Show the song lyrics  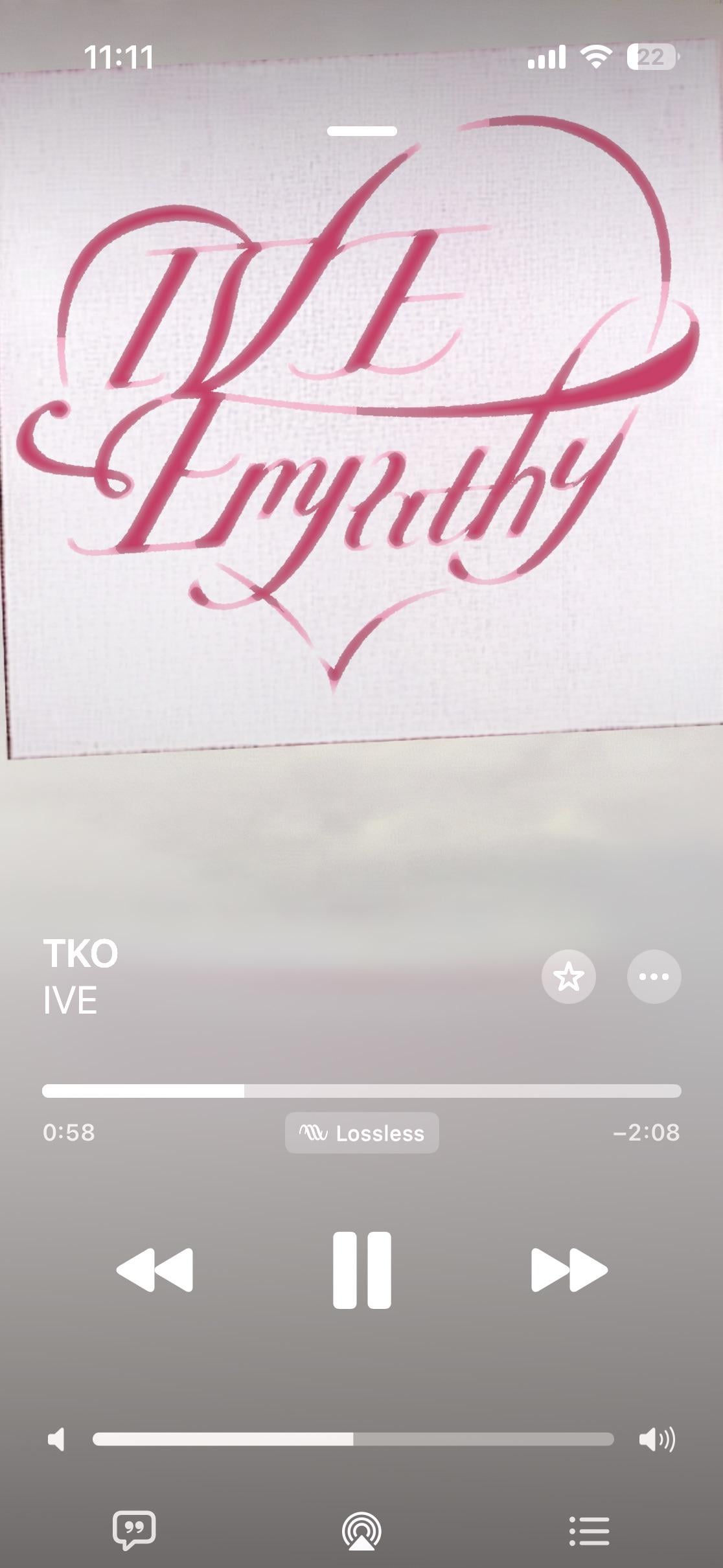(x=134, y=1530)
